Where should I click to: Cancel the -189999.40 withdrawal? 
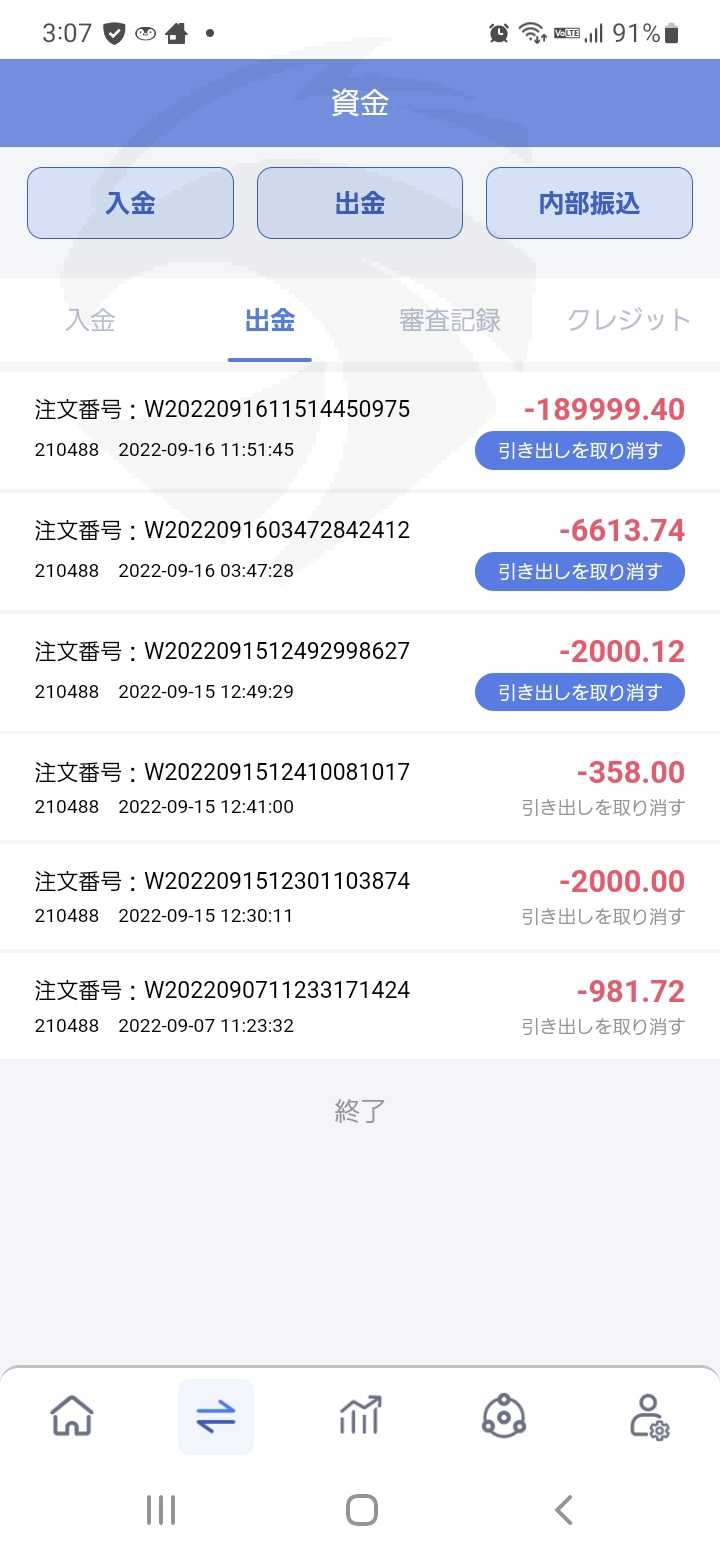click(x=580, y=451)
